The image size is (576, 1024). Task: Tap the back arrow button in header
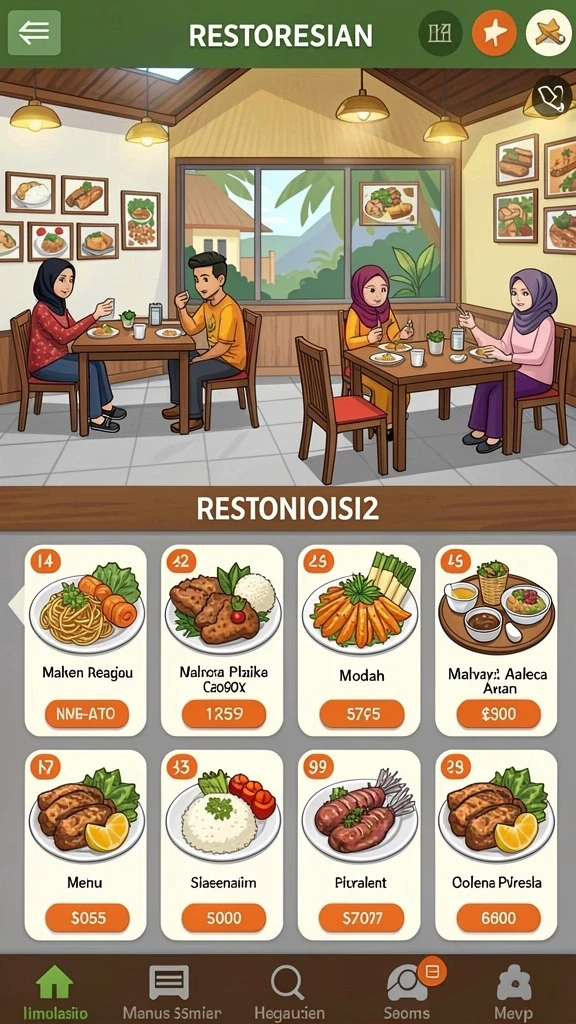[x=34, y=33]
